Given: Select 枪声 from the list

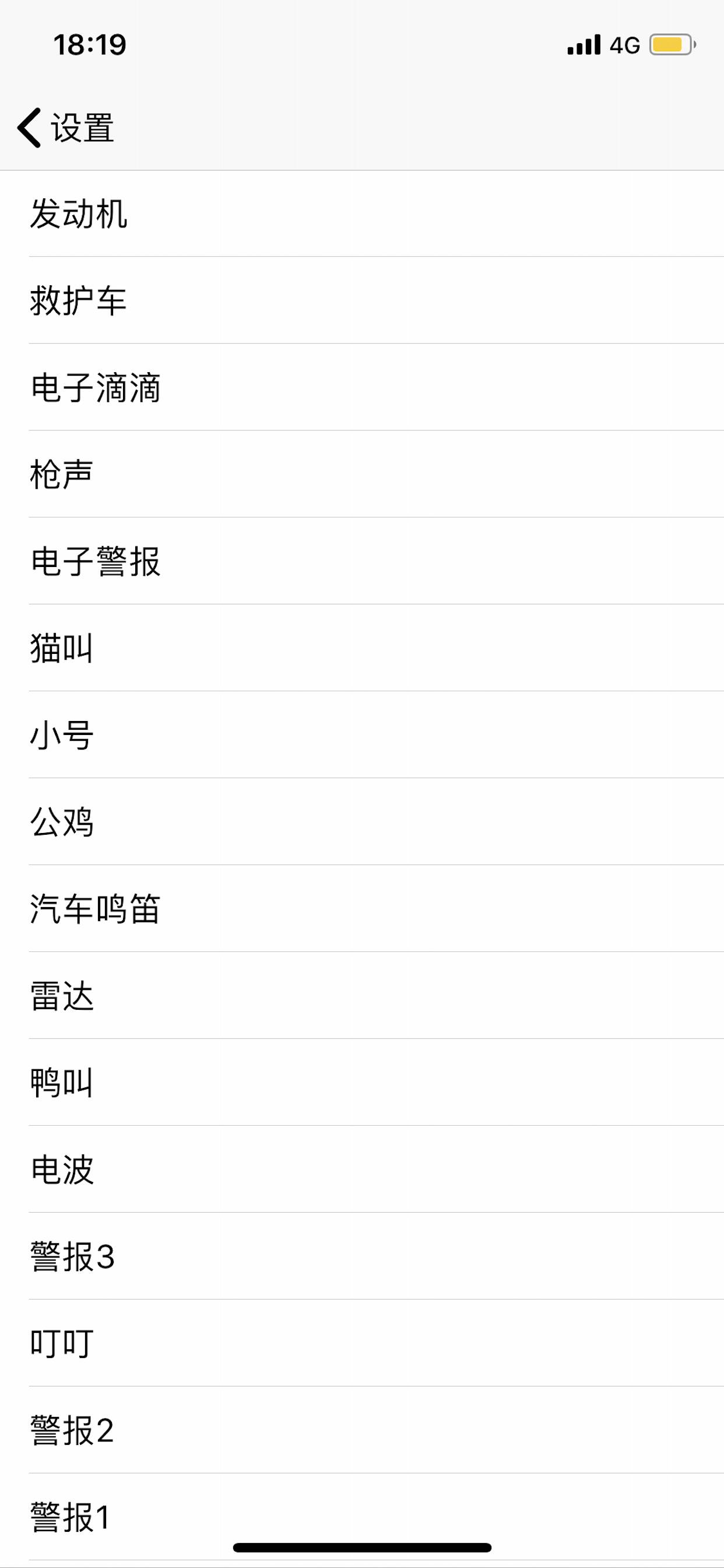Looking at the screenshot, I should pos(62,475).
